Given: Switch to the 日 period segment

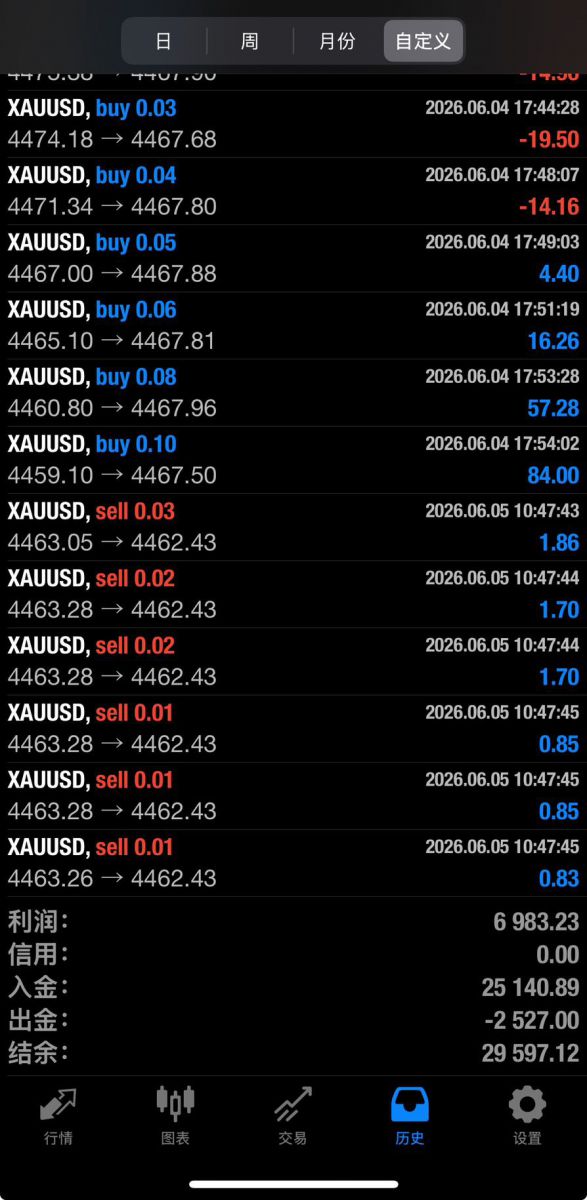Looking at the screenshot, I should 164,41.
